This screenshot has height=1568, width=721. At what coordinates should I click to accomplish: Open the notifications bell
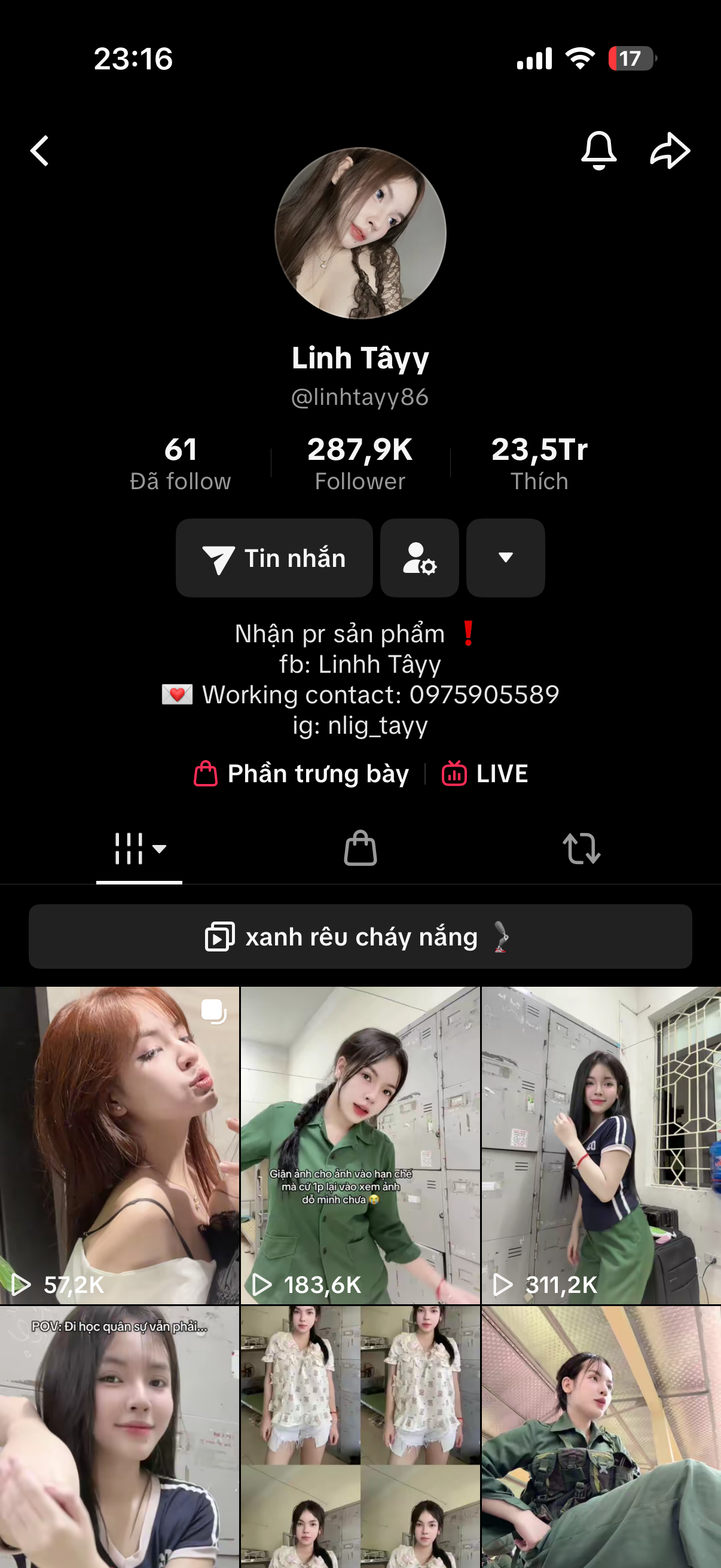tap(598, 150)
